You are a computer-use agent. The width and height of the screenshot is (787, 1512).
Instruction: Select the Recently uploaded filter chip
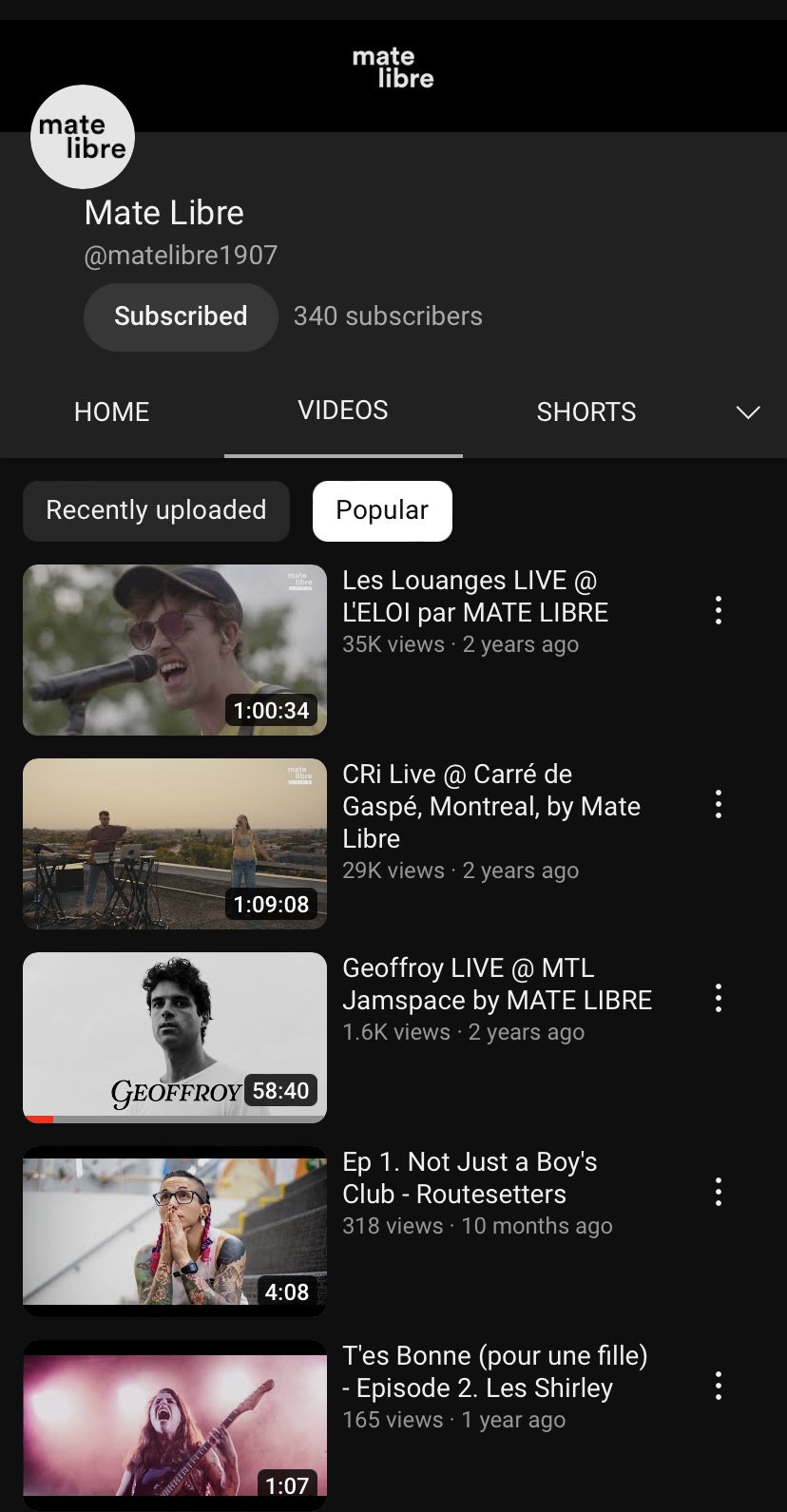click(156, 510)
